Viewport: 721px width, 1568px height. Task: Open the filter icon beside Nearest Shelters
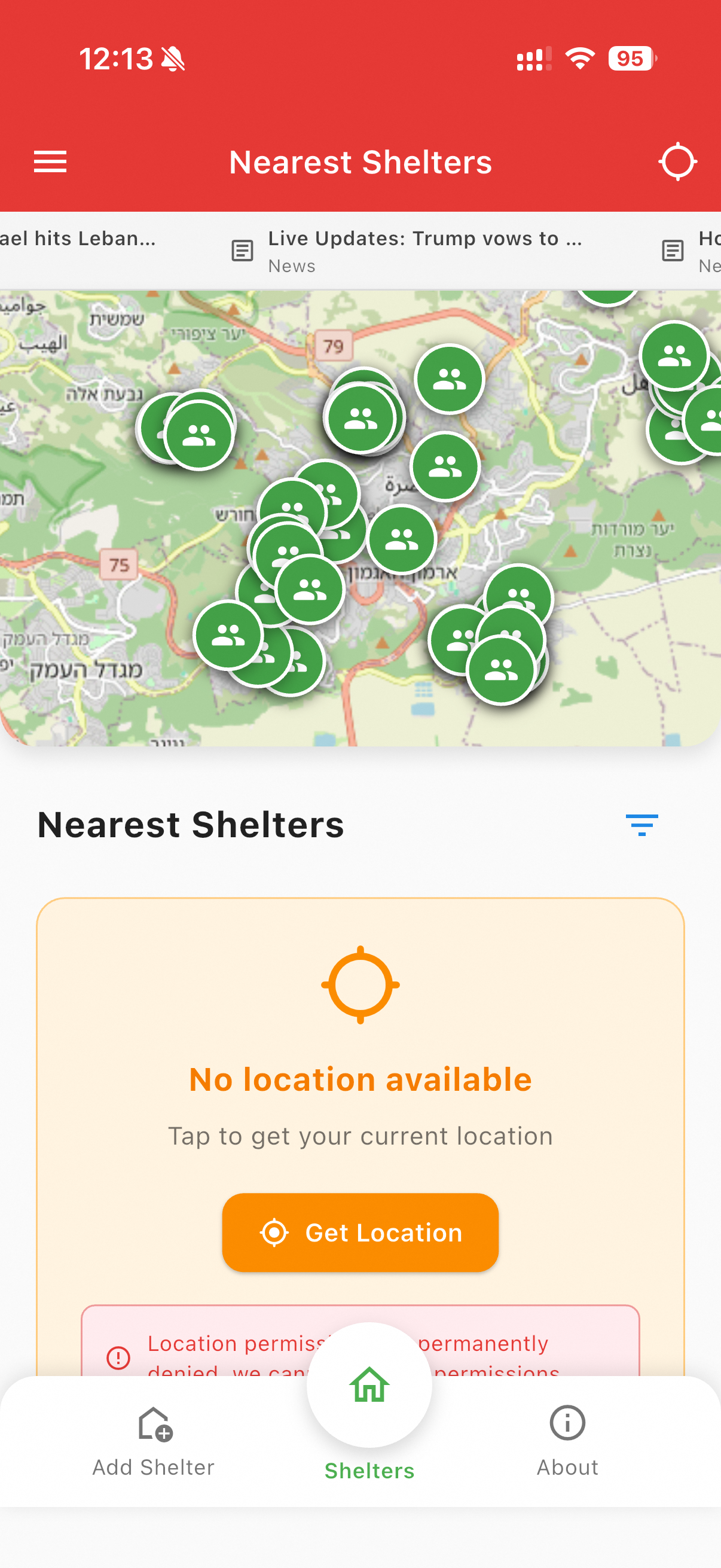(x=641, y=825)
